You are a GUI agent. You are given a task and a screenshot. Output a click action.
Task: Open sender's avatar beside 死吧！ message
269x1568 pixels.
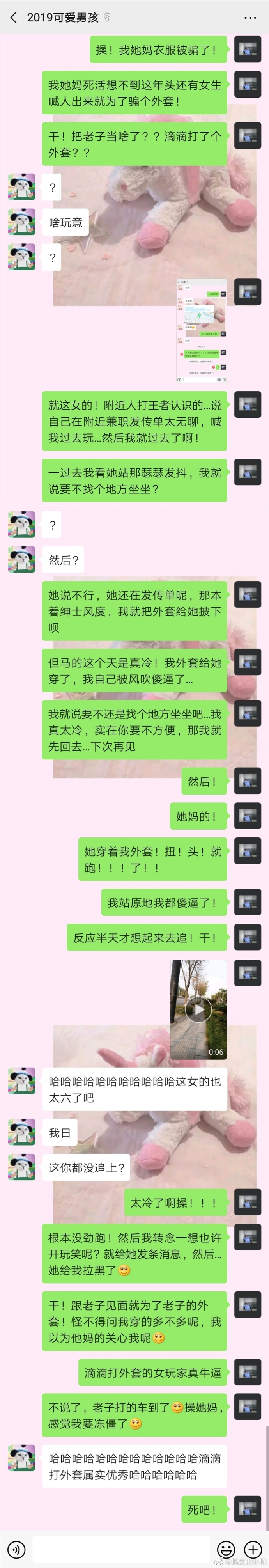pos(248,1509)
